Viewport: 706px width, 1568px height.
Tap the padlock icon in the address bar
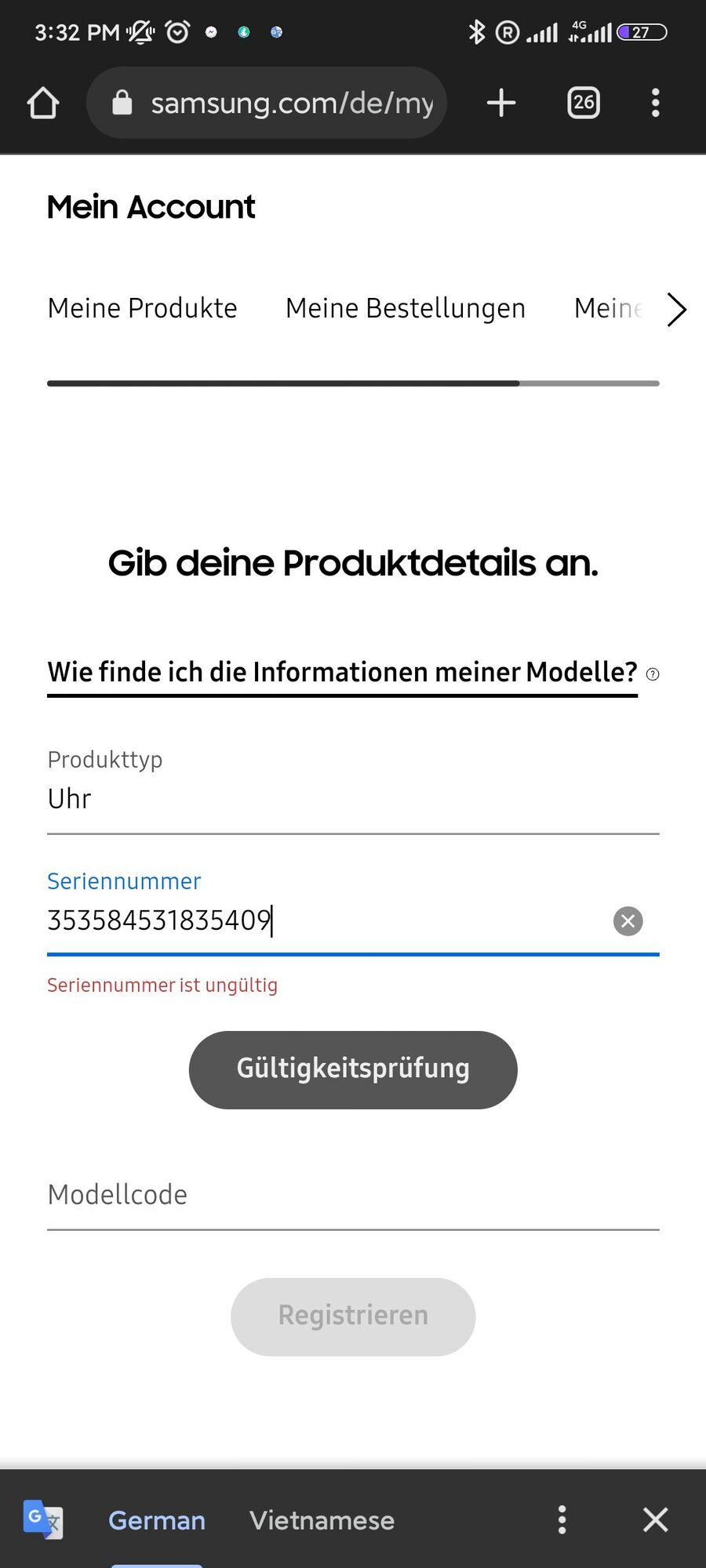(122, 102)
